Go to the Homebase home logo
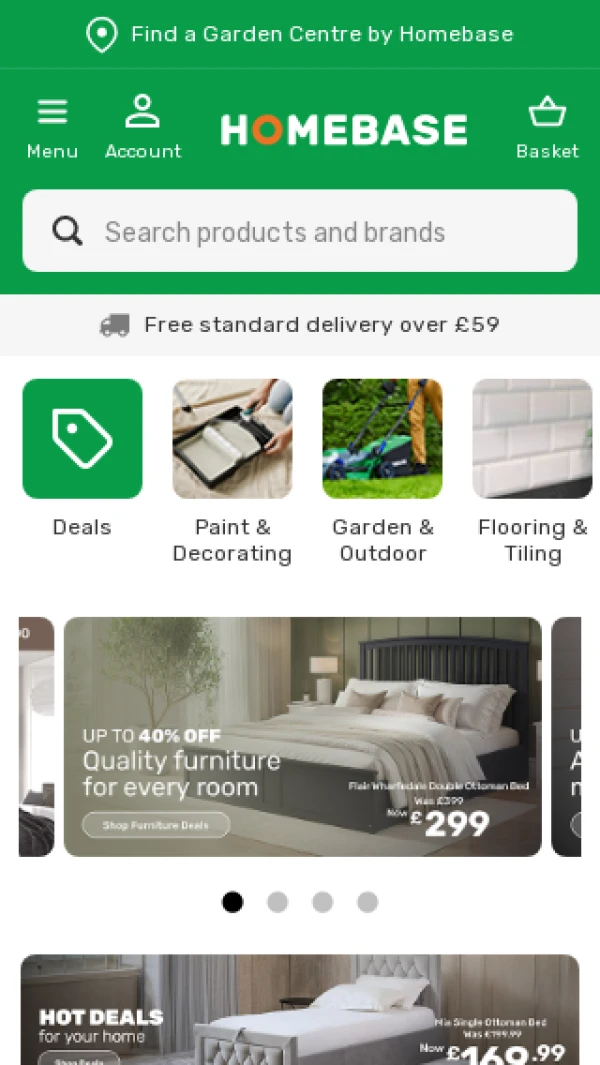This screenshot has height=1065, width=600. tap(343, 130)
